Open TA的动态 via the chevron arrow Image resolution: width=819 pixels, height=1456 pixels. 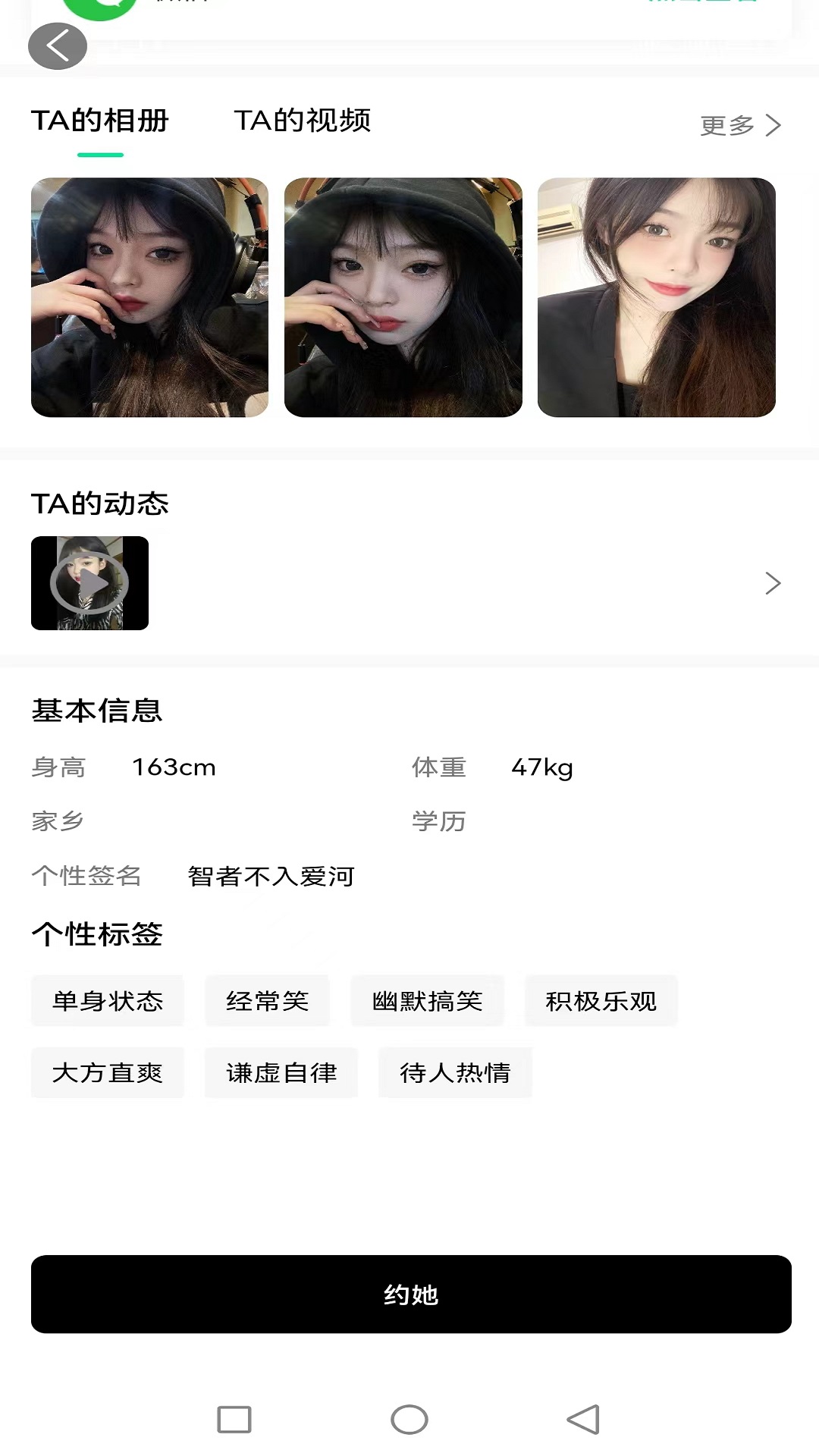[x=772, y=583]
